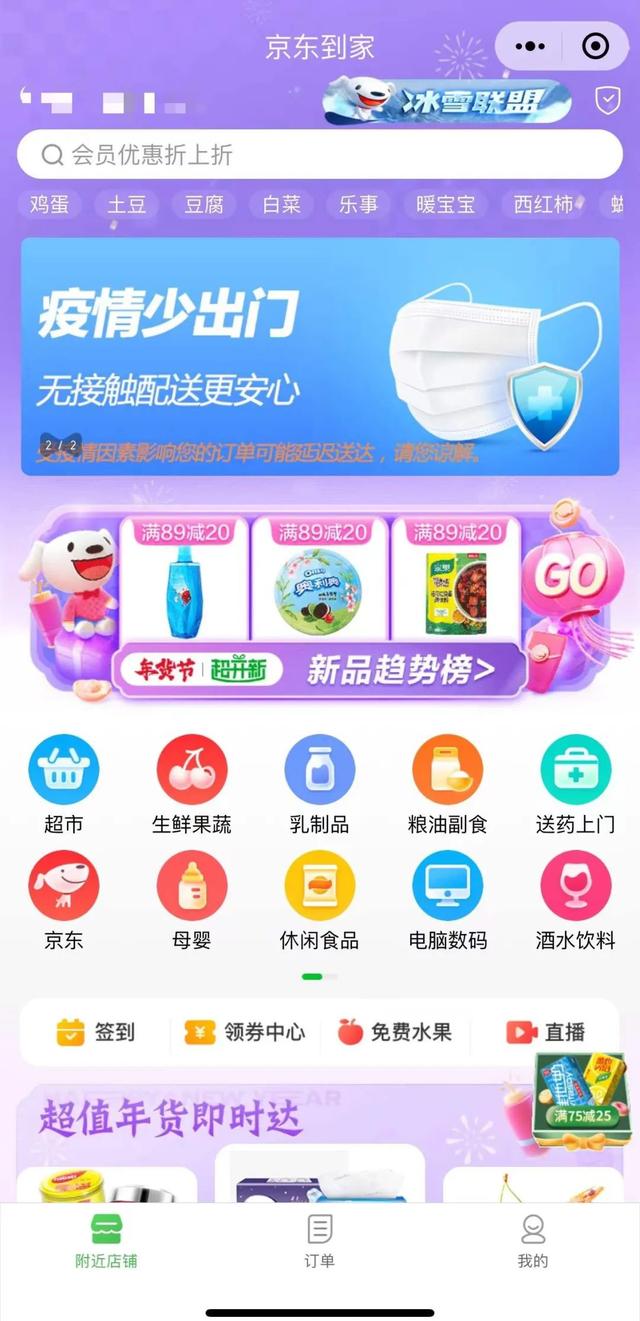Tap the 会员优惠折上折 search box
Viewport: 640px width, 1321px height.
tap(320, 155)
